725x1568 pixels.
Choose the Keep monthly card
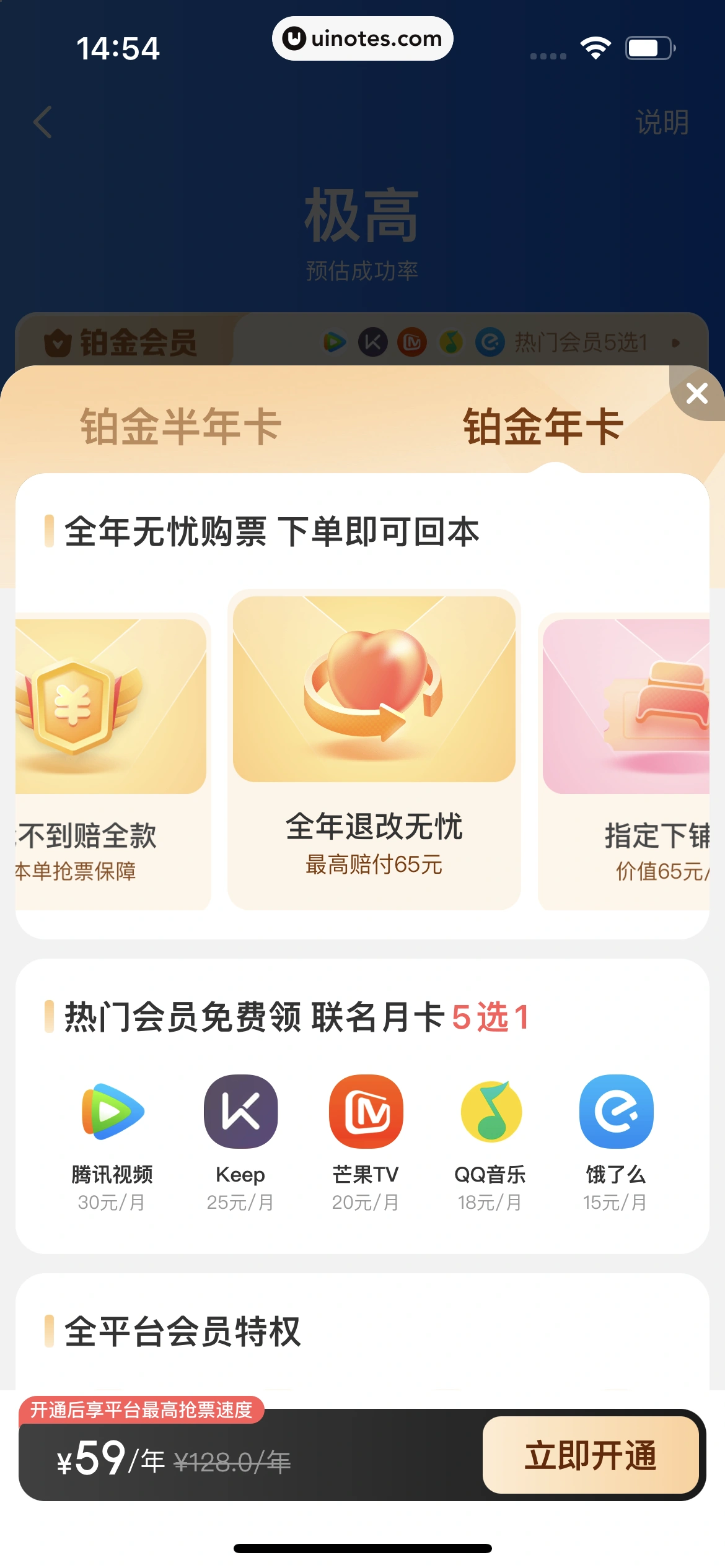coord(240,1139)
